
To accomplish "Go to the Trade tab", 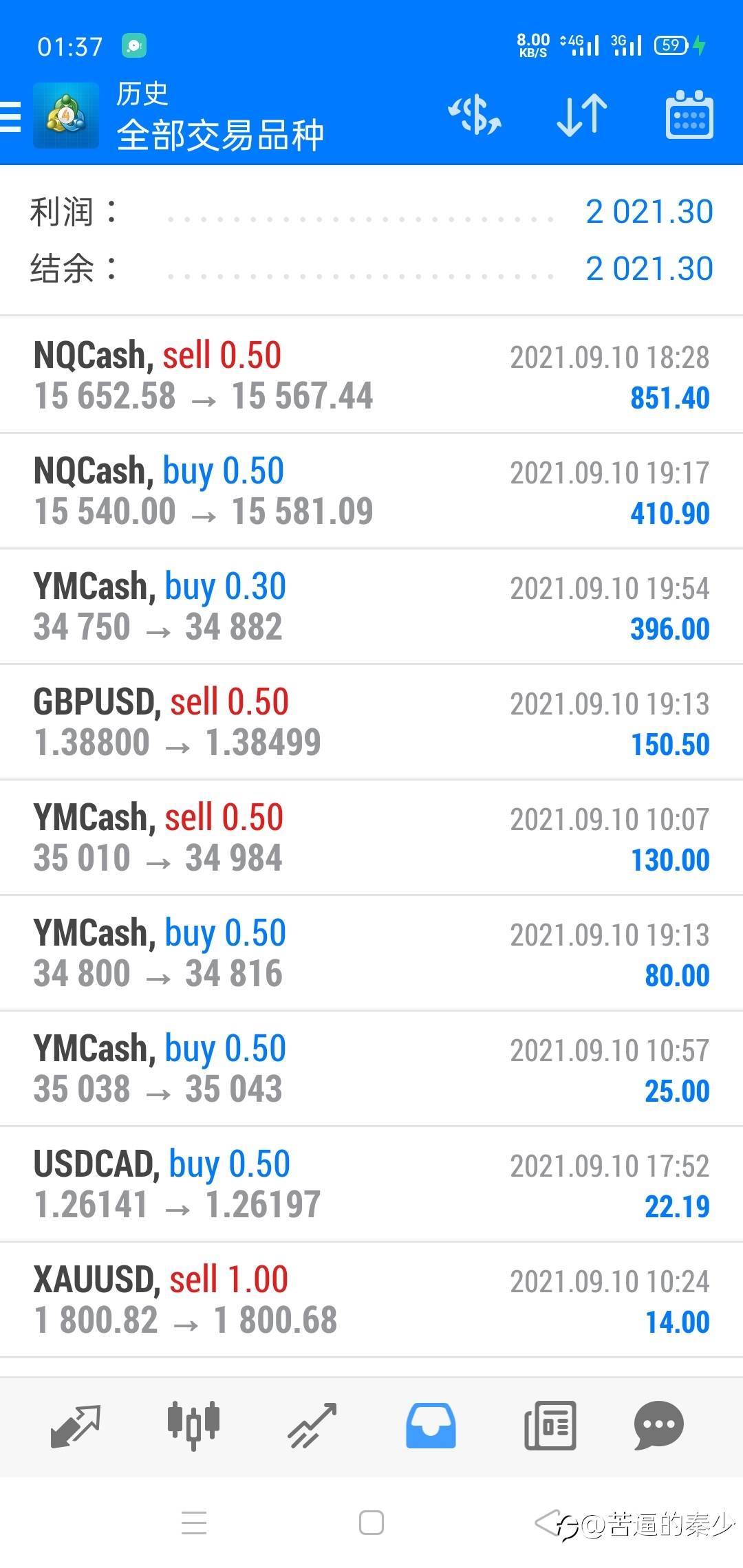I will coord(312,1425).
